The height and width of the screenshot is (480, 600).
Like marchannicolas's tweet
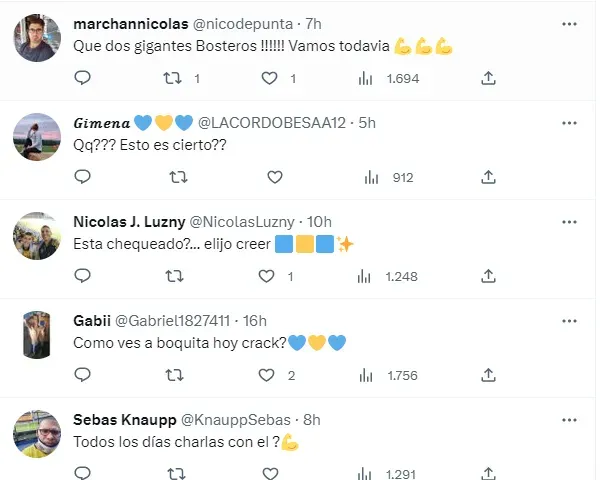click(268, 77)
